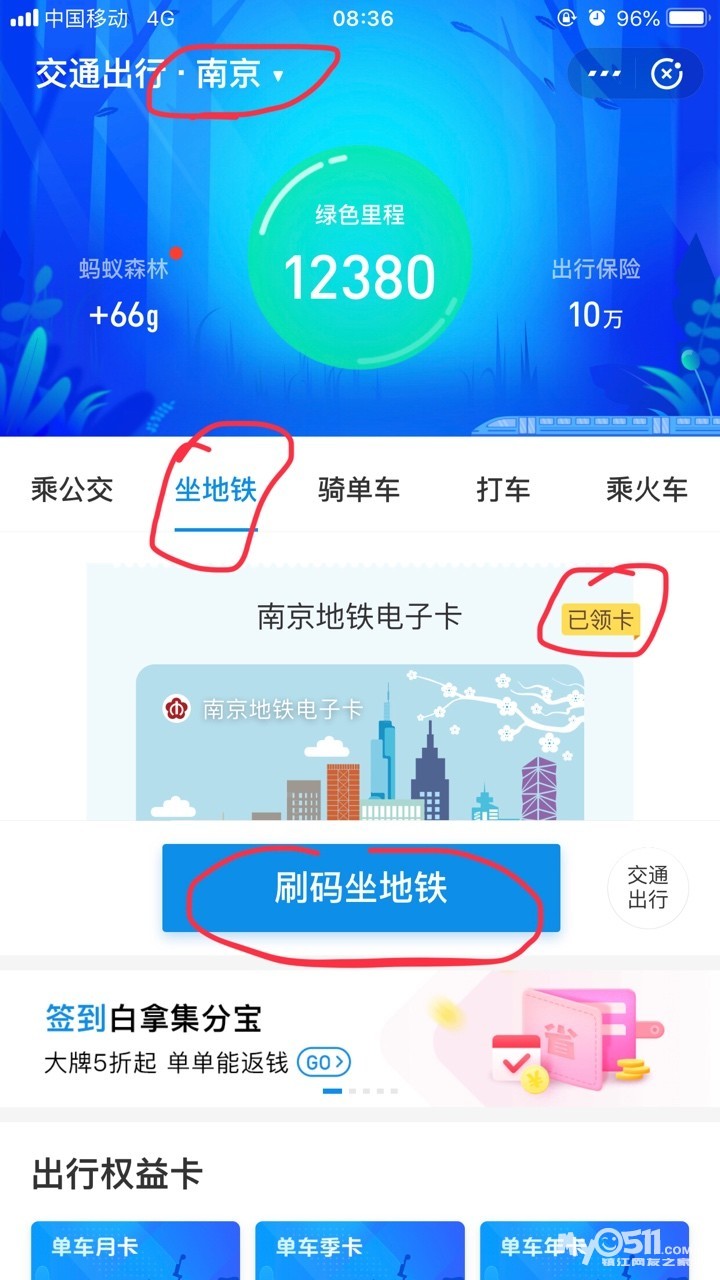Image resolution: width=720 pixels, height=1280 pixels.
Task: Switch to the 乘公交 tab
Action: (x=72, y=490)
